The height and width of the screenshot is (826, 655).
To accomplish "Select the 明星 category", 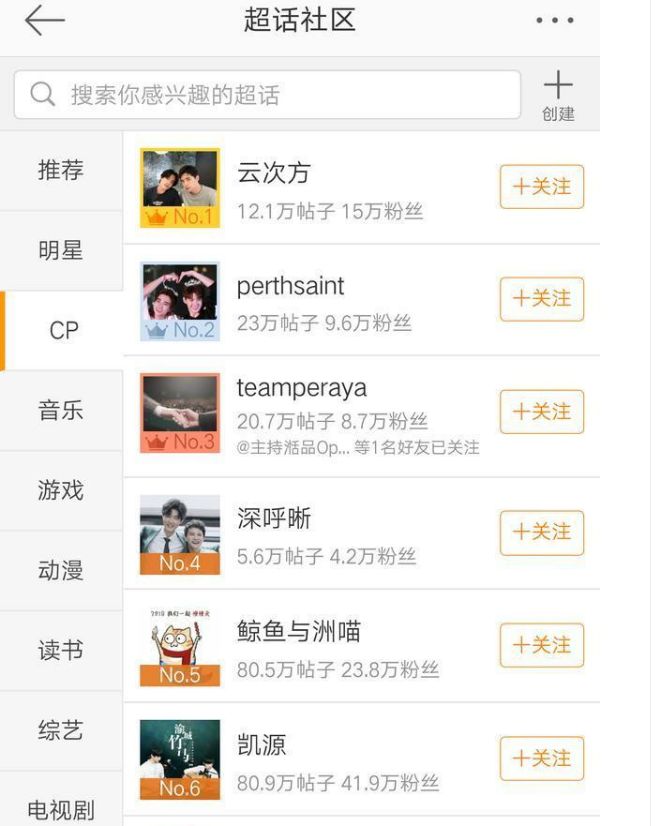I will [x=61, y=250].
